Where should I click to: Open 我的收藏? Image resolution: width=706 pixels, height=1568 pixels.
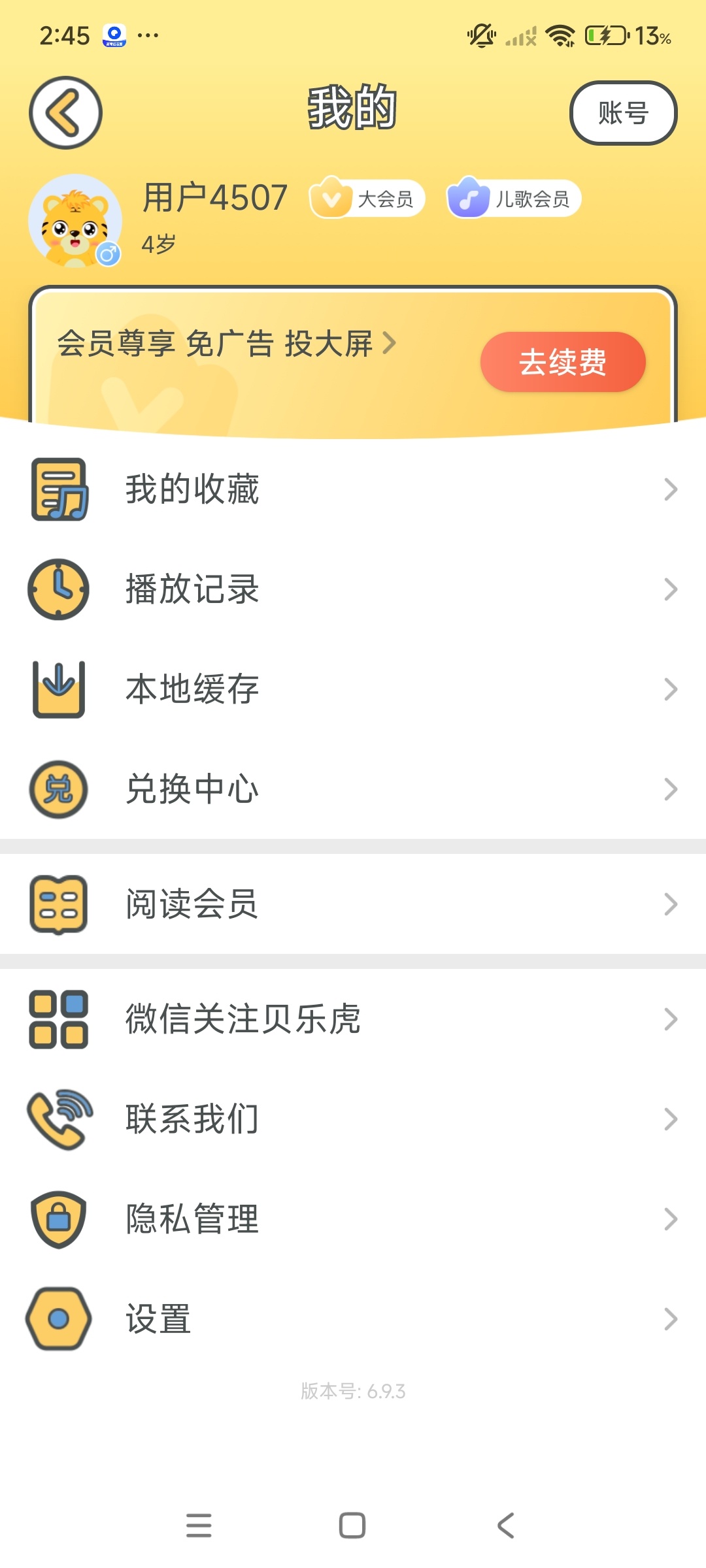point(353,489)
